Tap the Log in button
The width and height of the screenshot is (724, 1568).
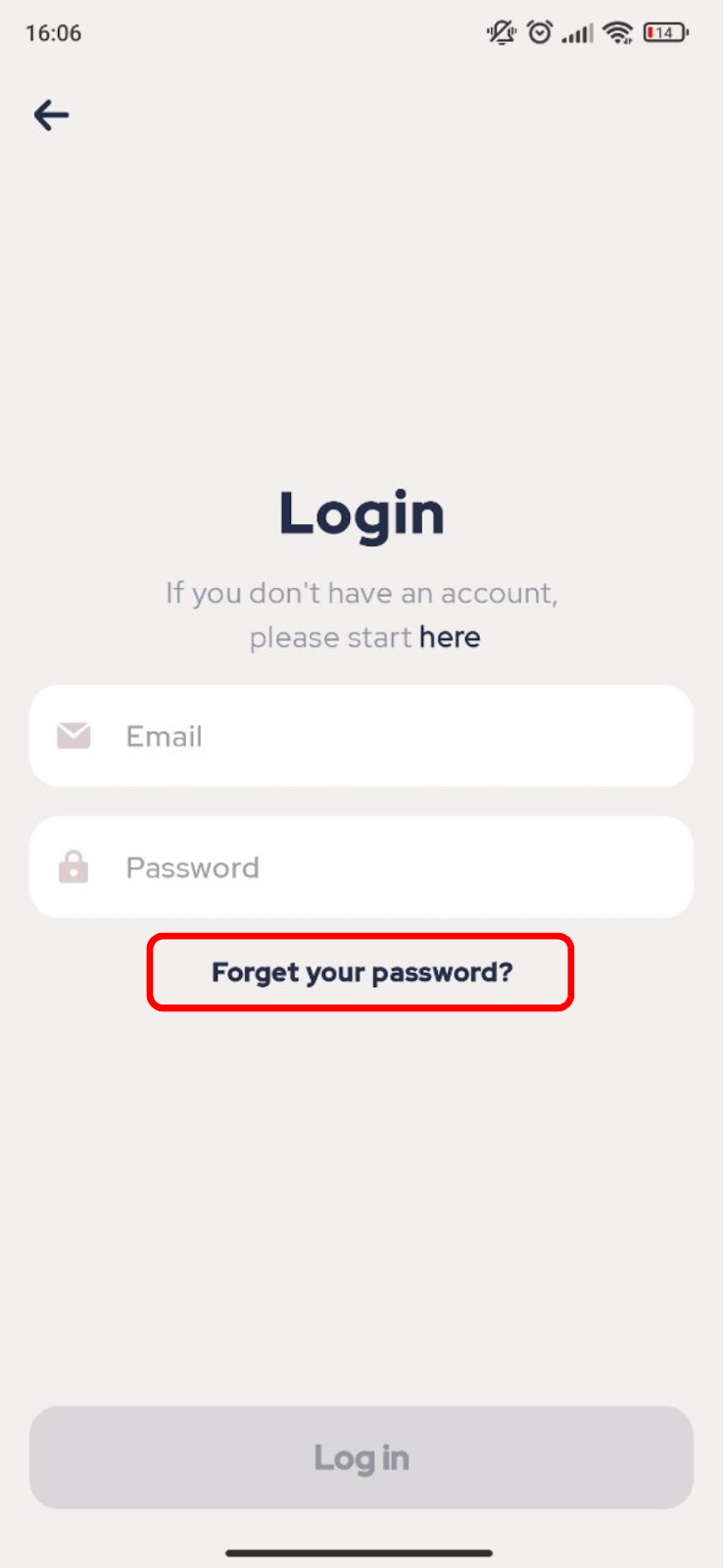362,1457
